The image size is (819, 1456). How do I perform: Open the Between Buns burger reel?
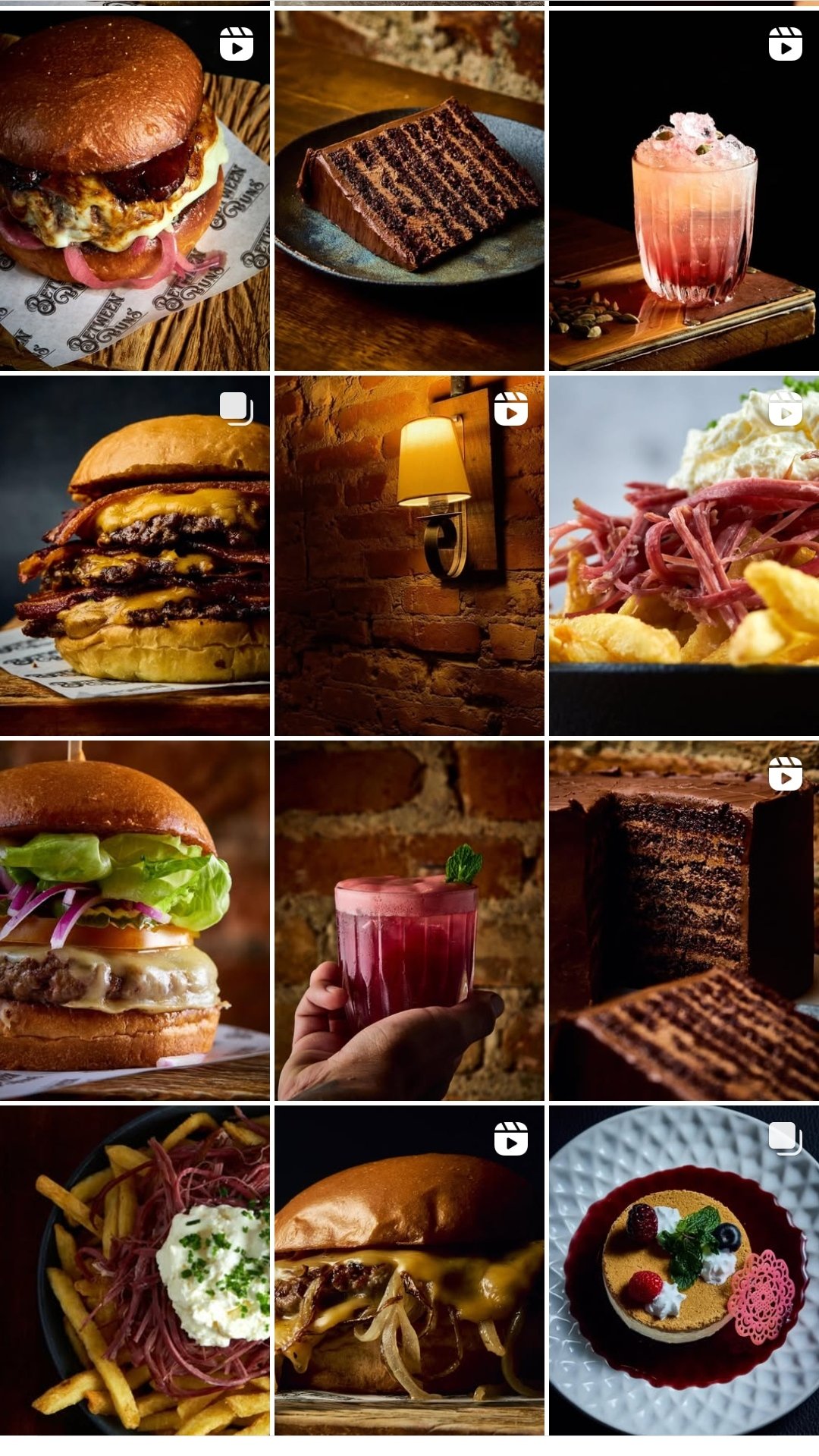tap(134, 190)
